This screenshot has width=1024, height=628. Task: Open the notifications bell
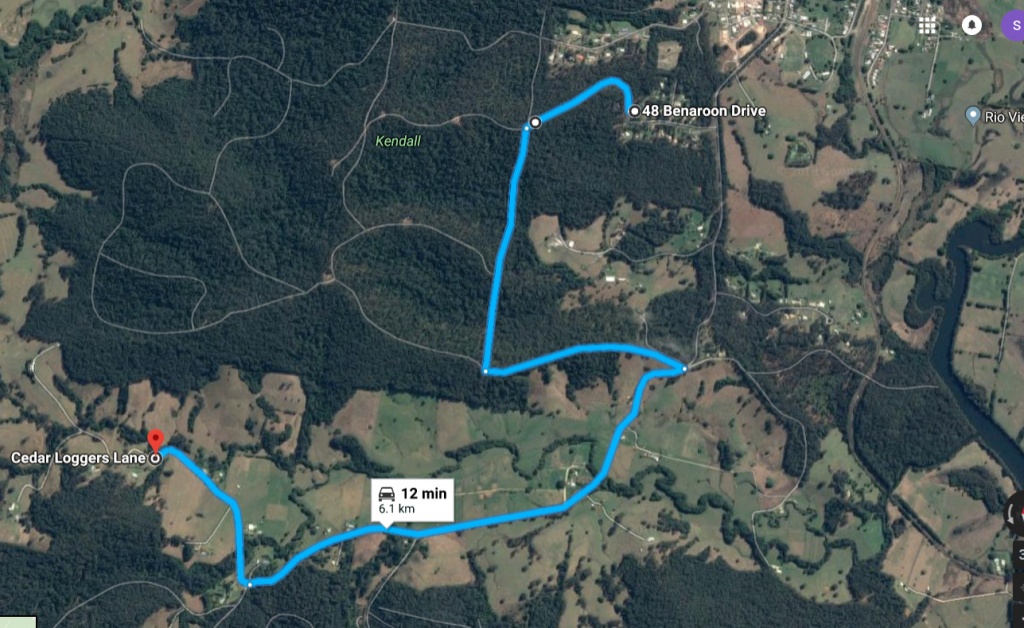coord(971,25)
